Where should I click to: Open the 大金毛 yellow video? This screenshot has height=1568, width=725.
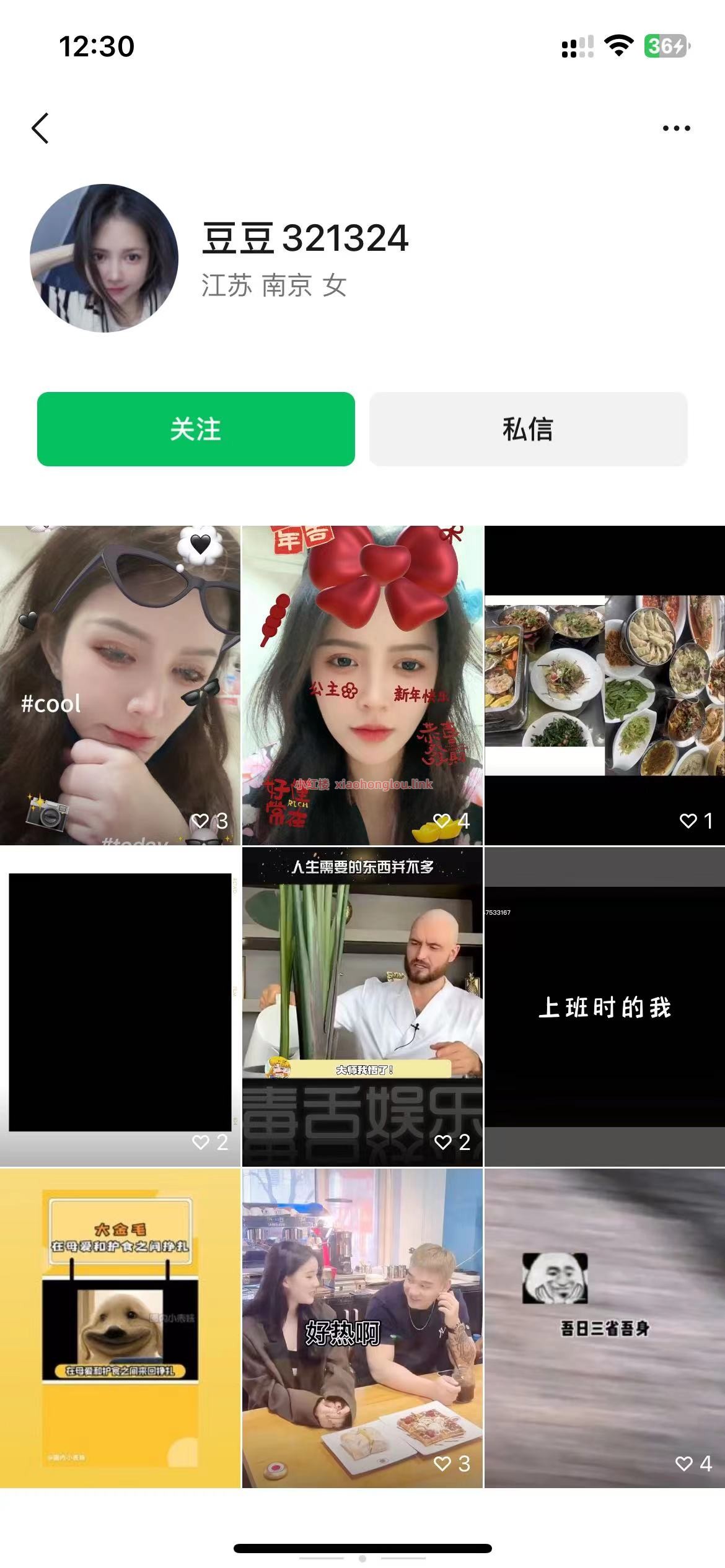point(120,1328)
